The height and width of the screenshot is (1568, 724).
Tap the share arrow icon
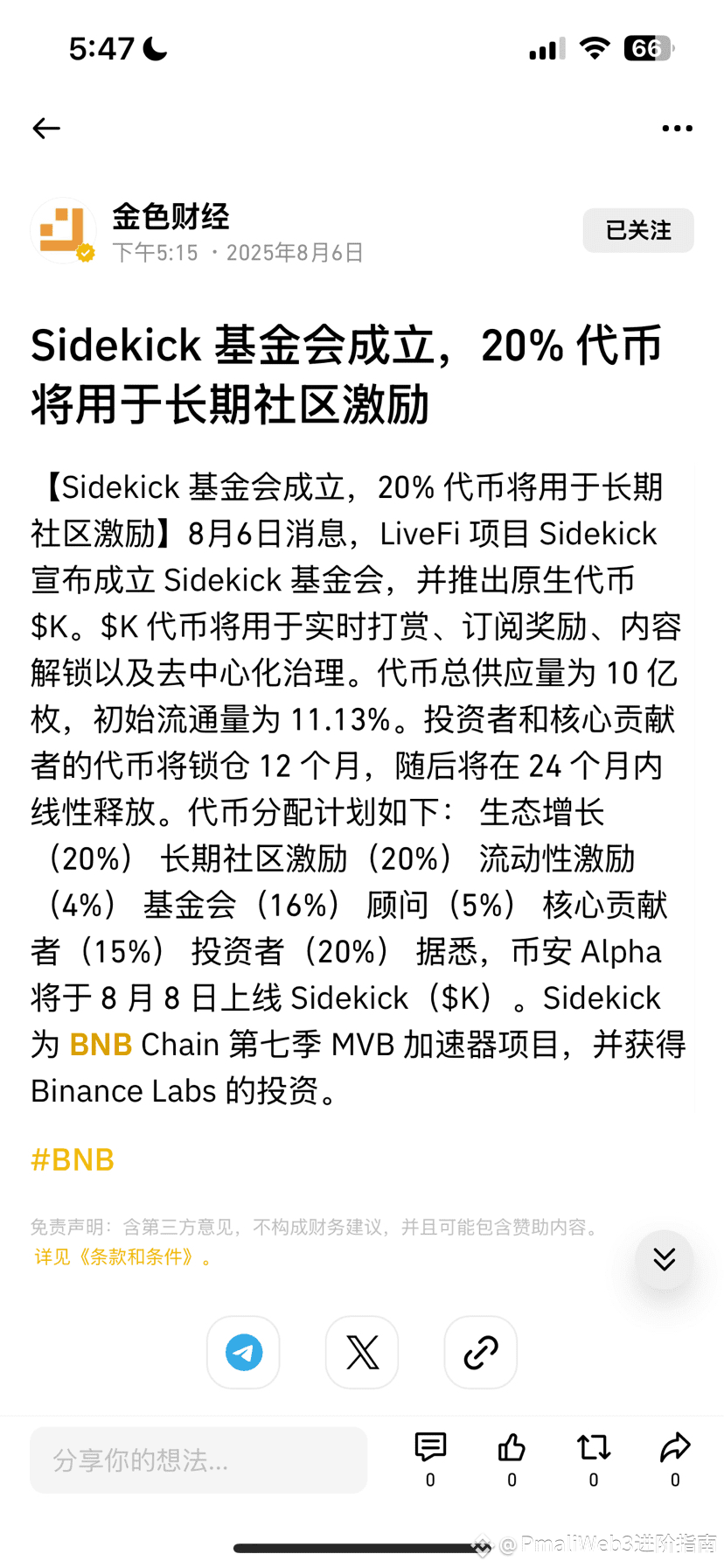point(675,1458)
